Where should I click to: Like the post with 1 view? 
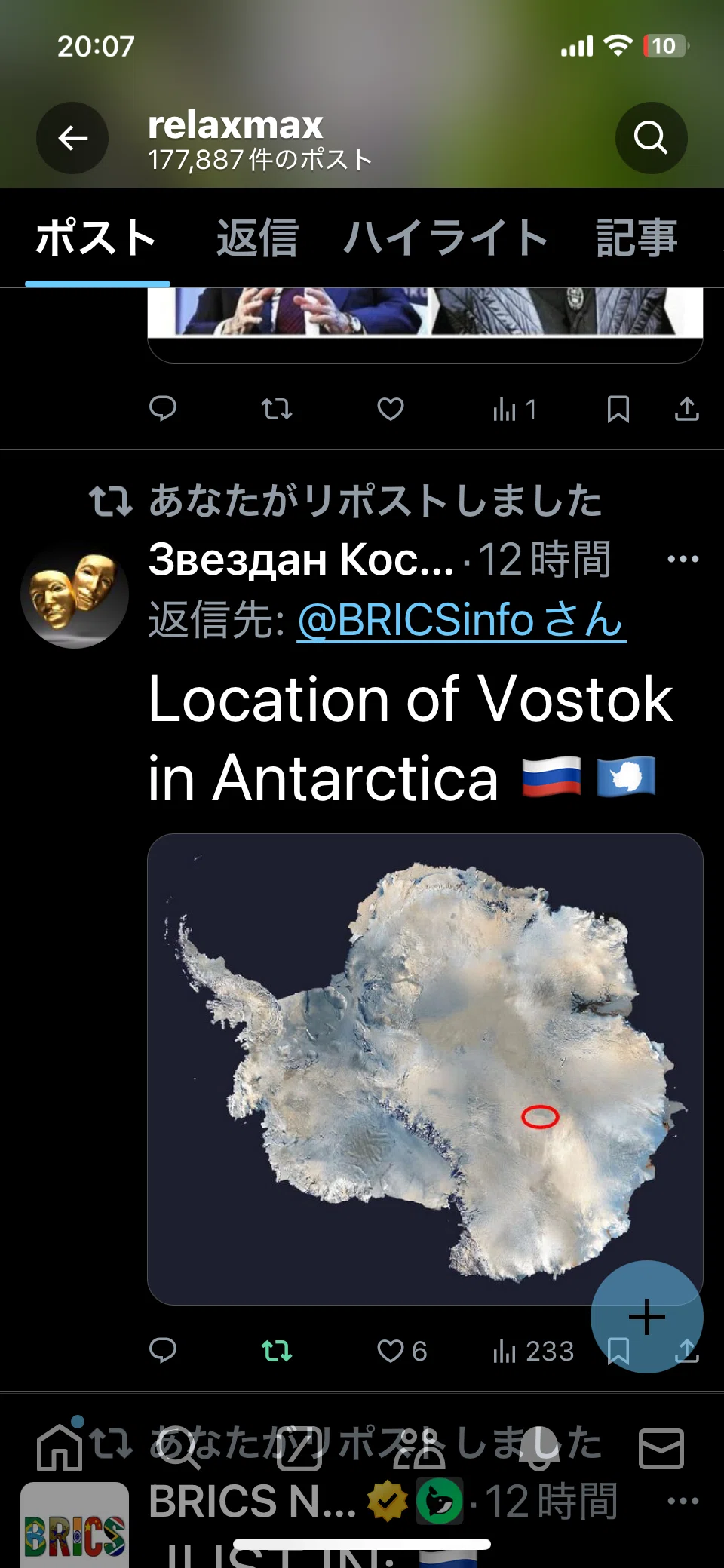point(391,409)
